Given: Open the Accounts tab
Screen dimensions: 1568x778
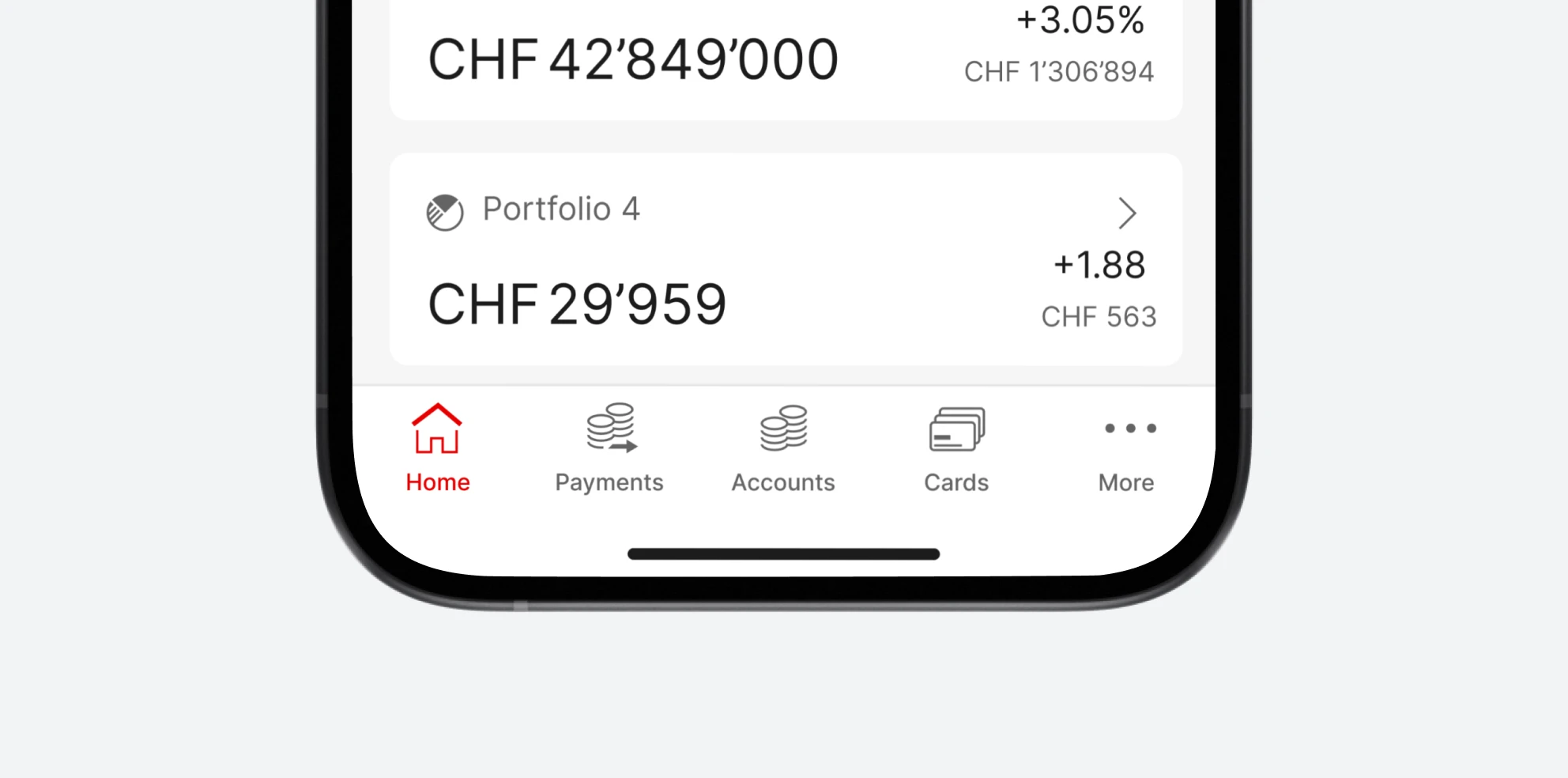Looking at the screenshot, I should point(783,449).
